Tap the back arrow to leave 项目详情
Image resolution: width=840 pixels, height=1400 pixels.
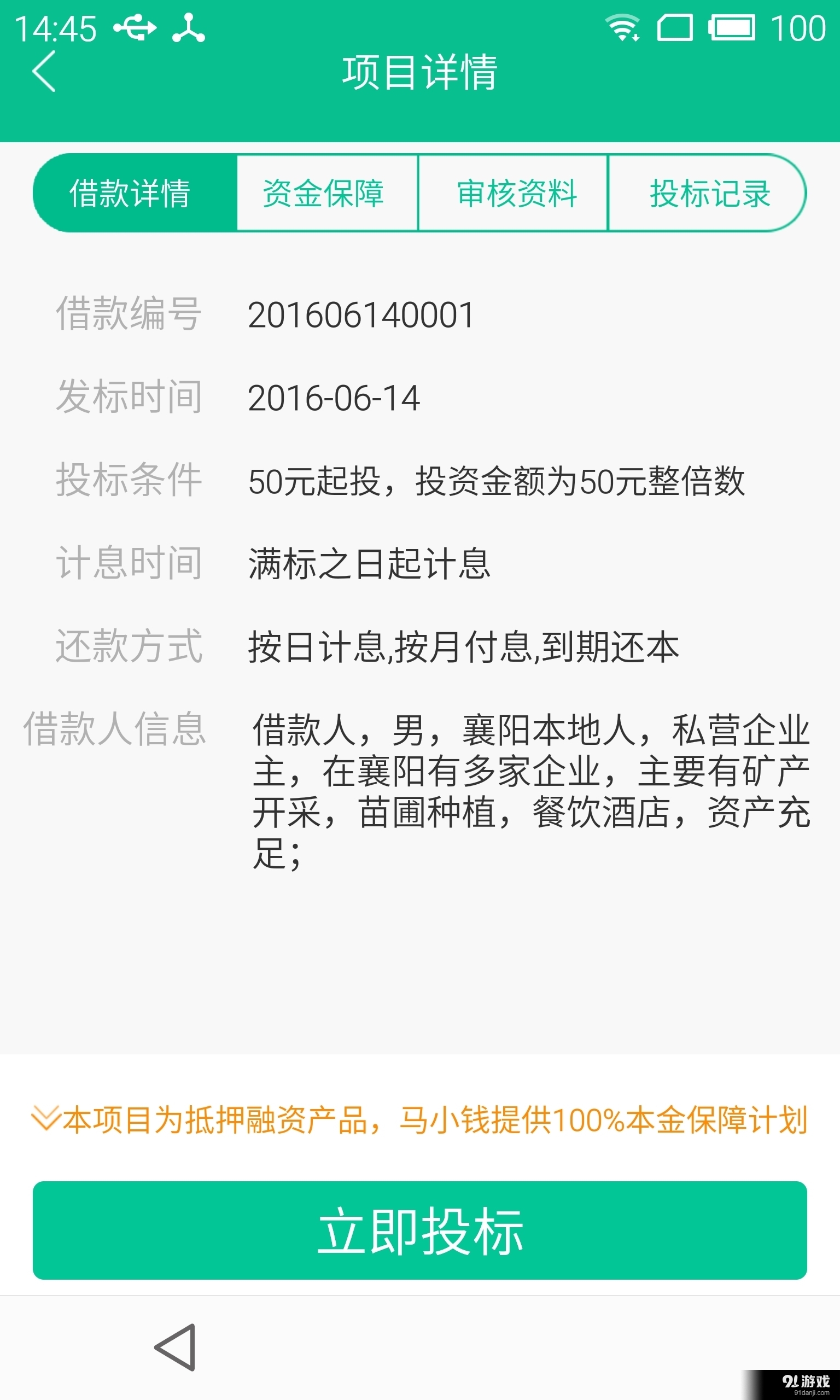(x=44, y=72)
